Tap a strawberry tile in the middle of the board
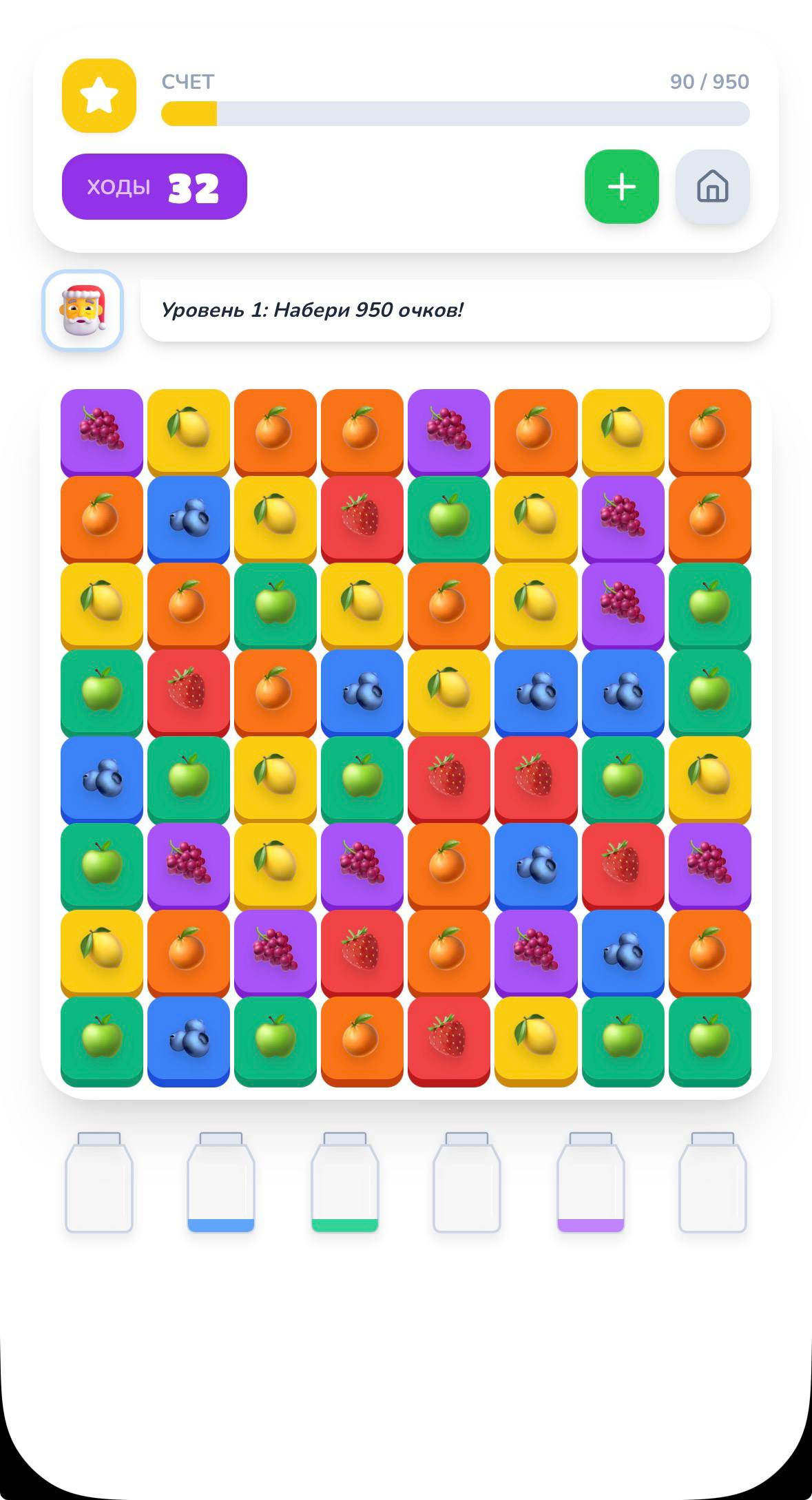Screen dimensions: 812x1500 (x=449, y=779)
